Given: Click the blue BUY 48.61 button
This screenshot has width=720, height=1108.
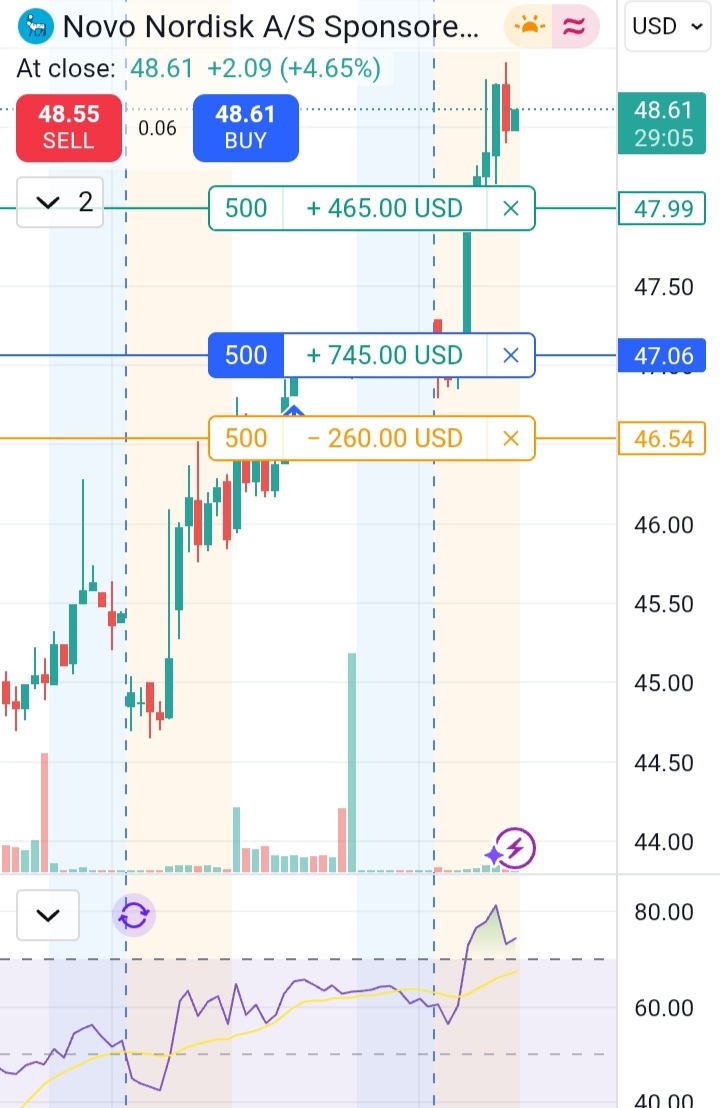Looking at the screenshot, I should pos(245,128).
